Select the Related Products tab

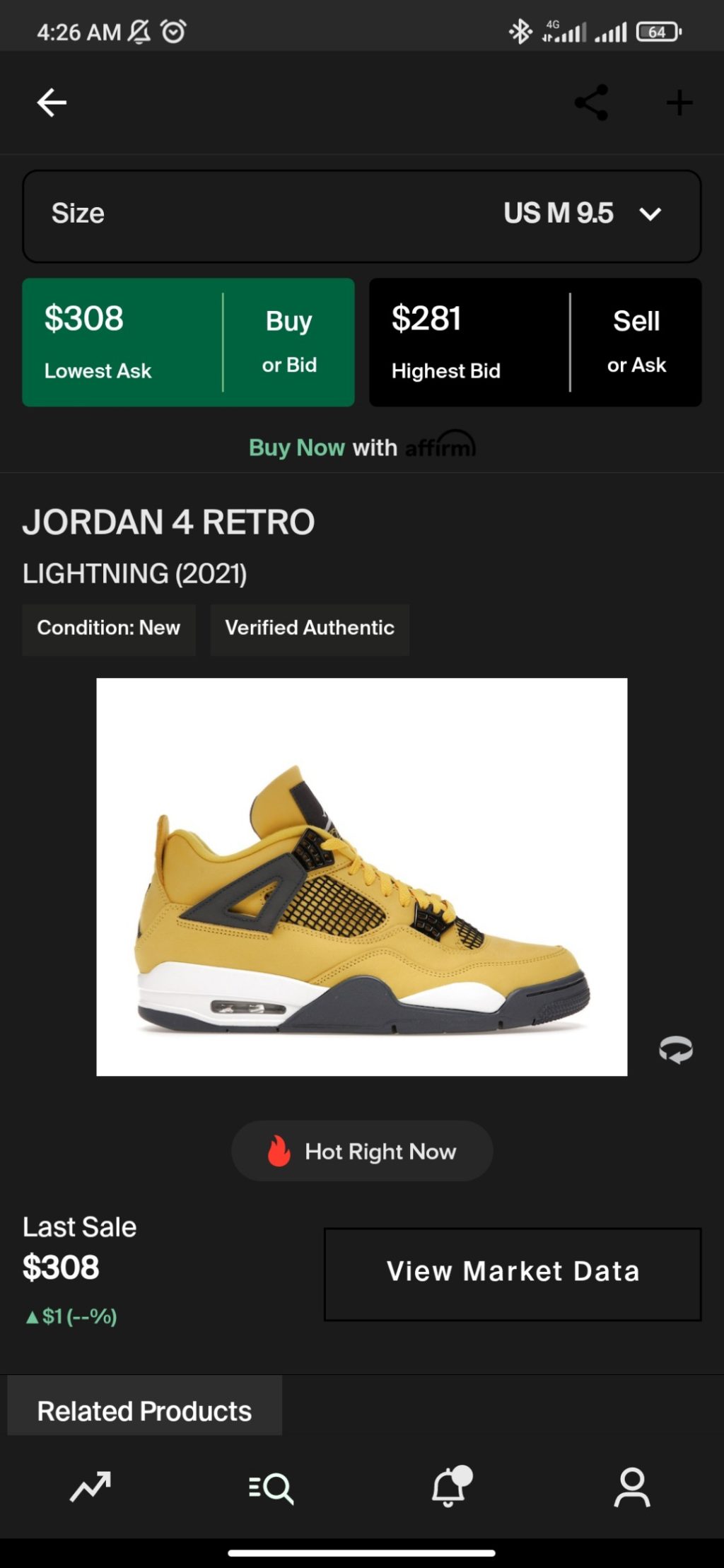pos(144,1410)
